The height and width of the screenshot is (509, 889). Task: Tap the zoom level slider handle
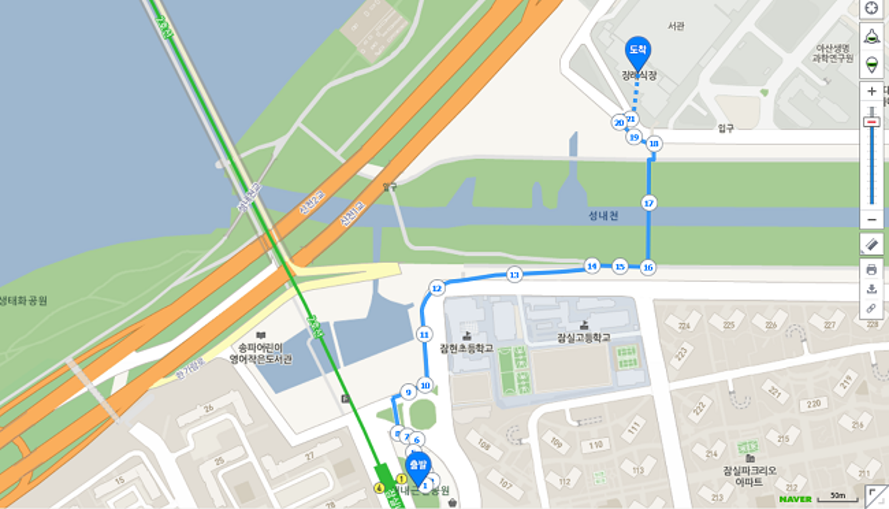(x=872, y=121)
